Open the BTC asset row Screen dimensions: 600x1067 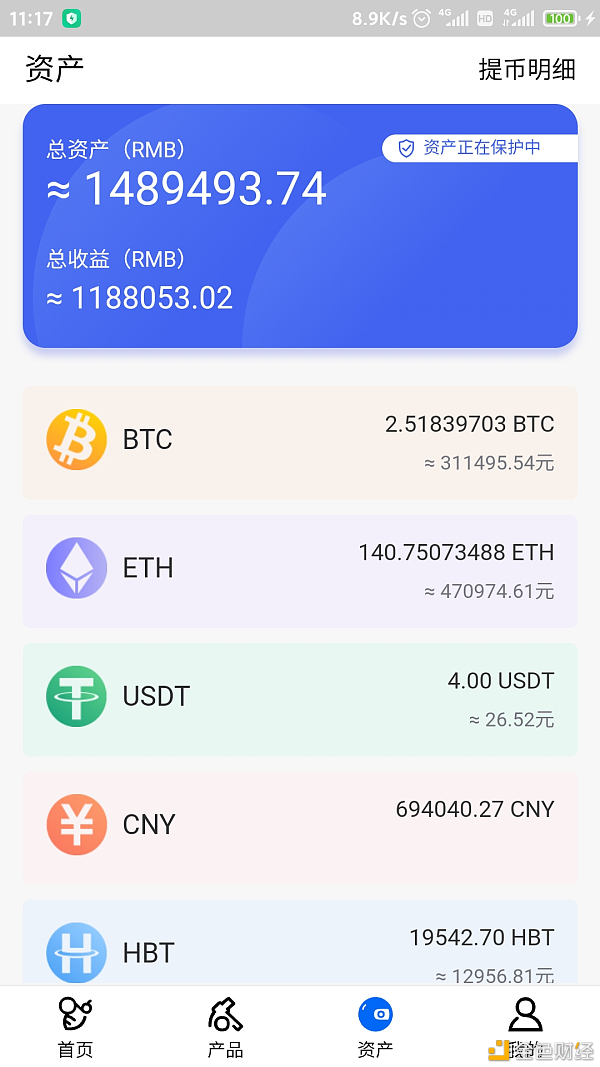click(x=300, y=442)
